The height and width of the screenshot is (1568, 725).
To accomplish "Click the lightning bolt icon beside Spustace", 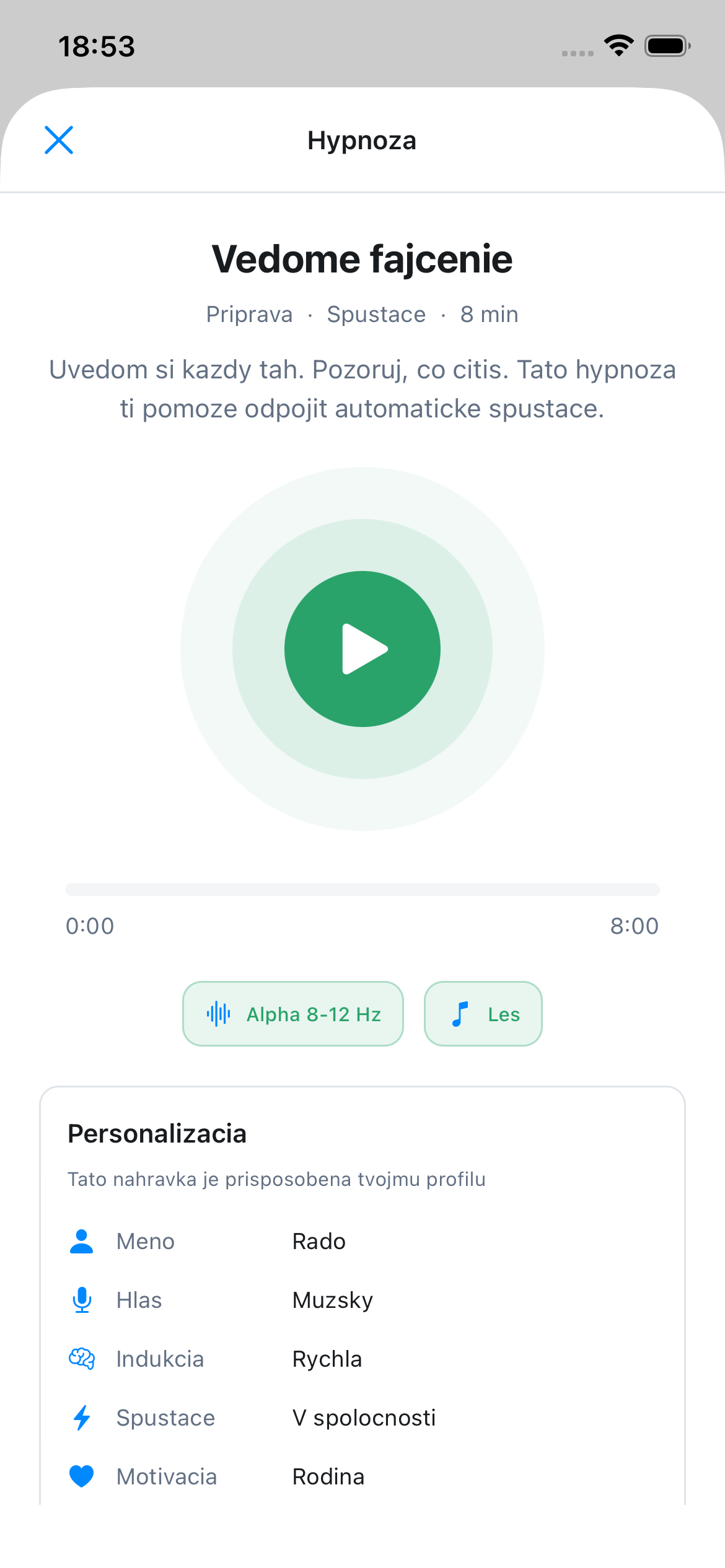I will (82, 1418).
